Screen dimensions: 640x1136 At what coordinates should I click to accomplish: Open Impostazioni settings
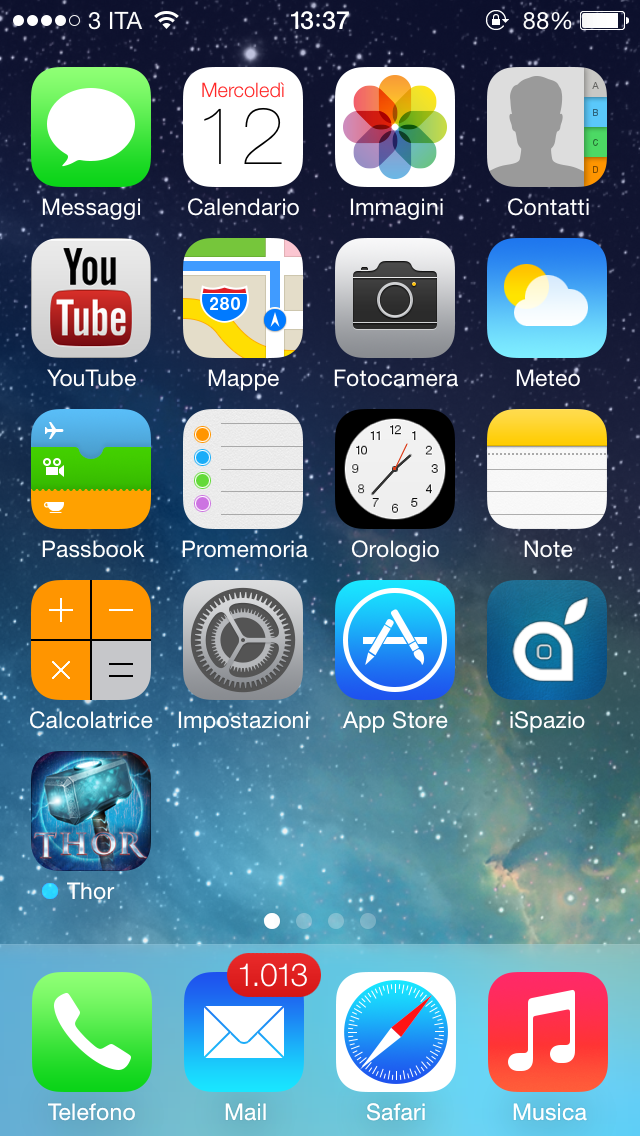[243, 640]
